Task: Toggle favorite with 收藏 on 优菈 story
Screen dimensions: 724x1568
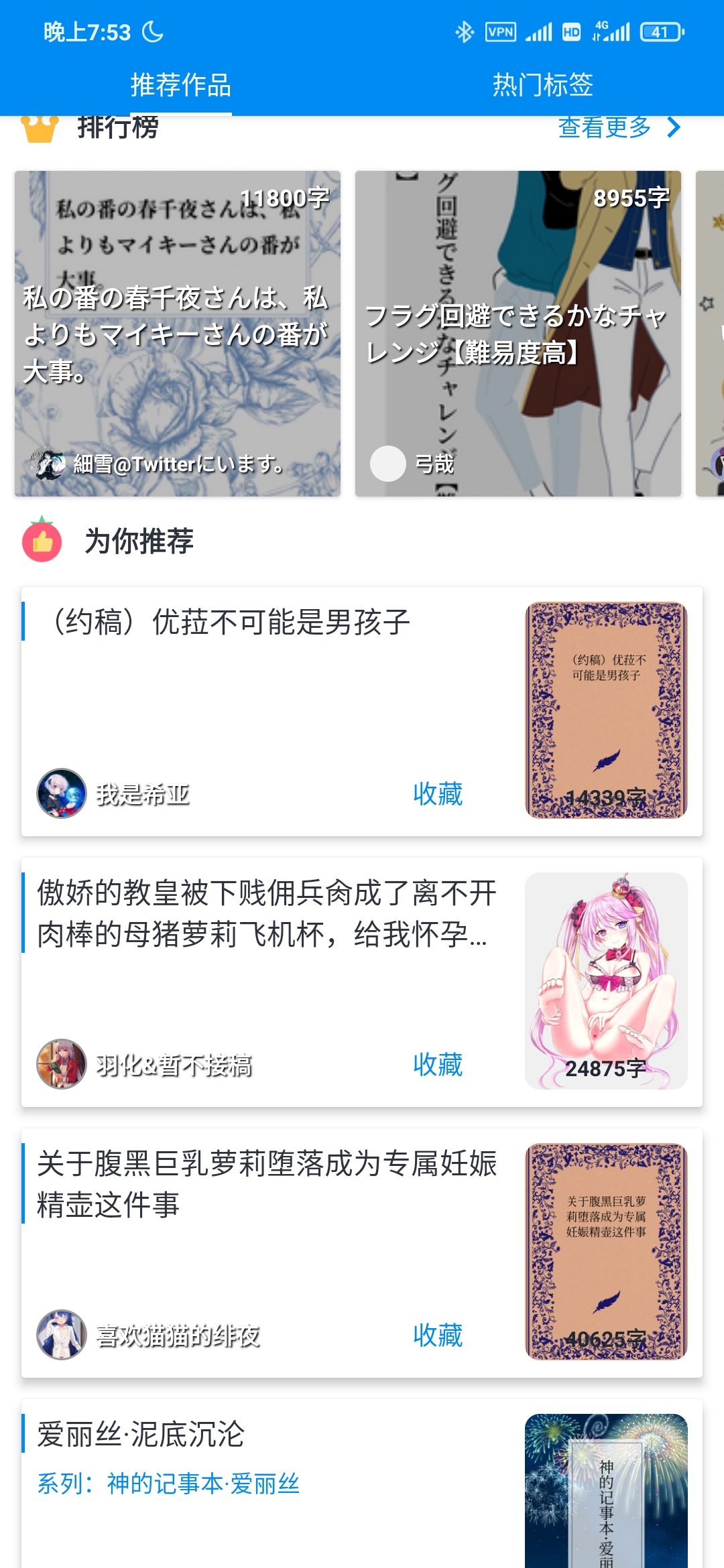Action: click(436, 794)
